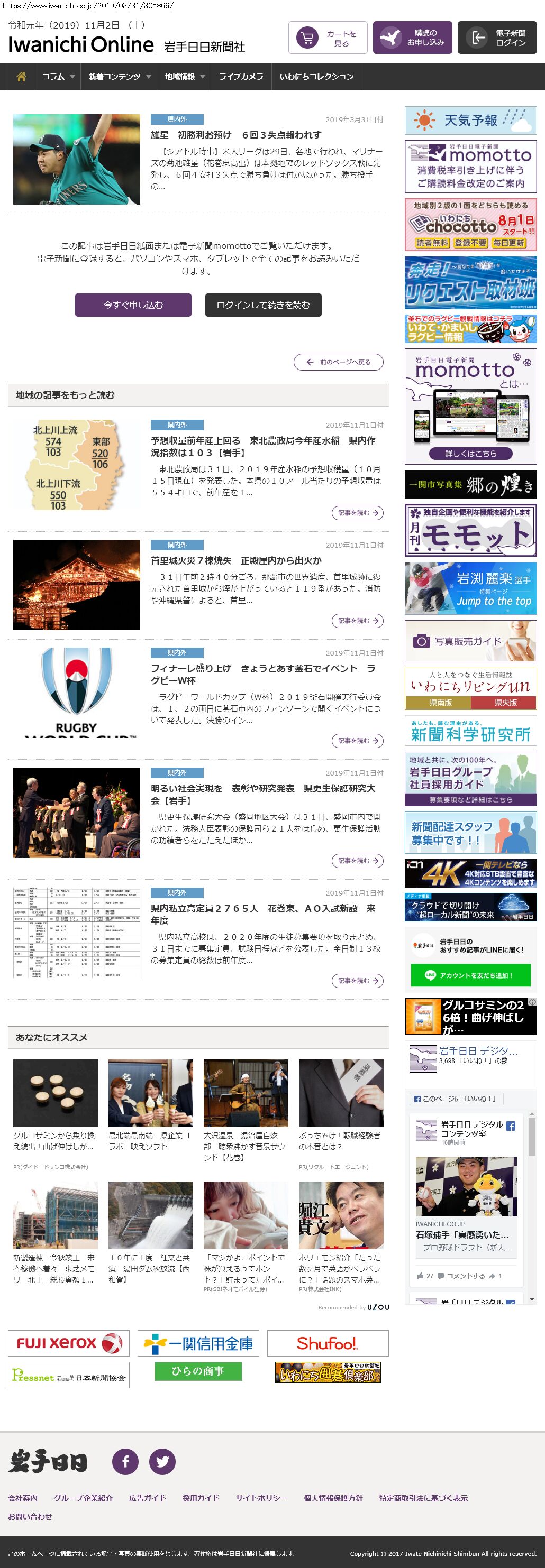Open the サイトポリシー footer link
This screenshot has width=545, height=1568.
(261, 1498)
